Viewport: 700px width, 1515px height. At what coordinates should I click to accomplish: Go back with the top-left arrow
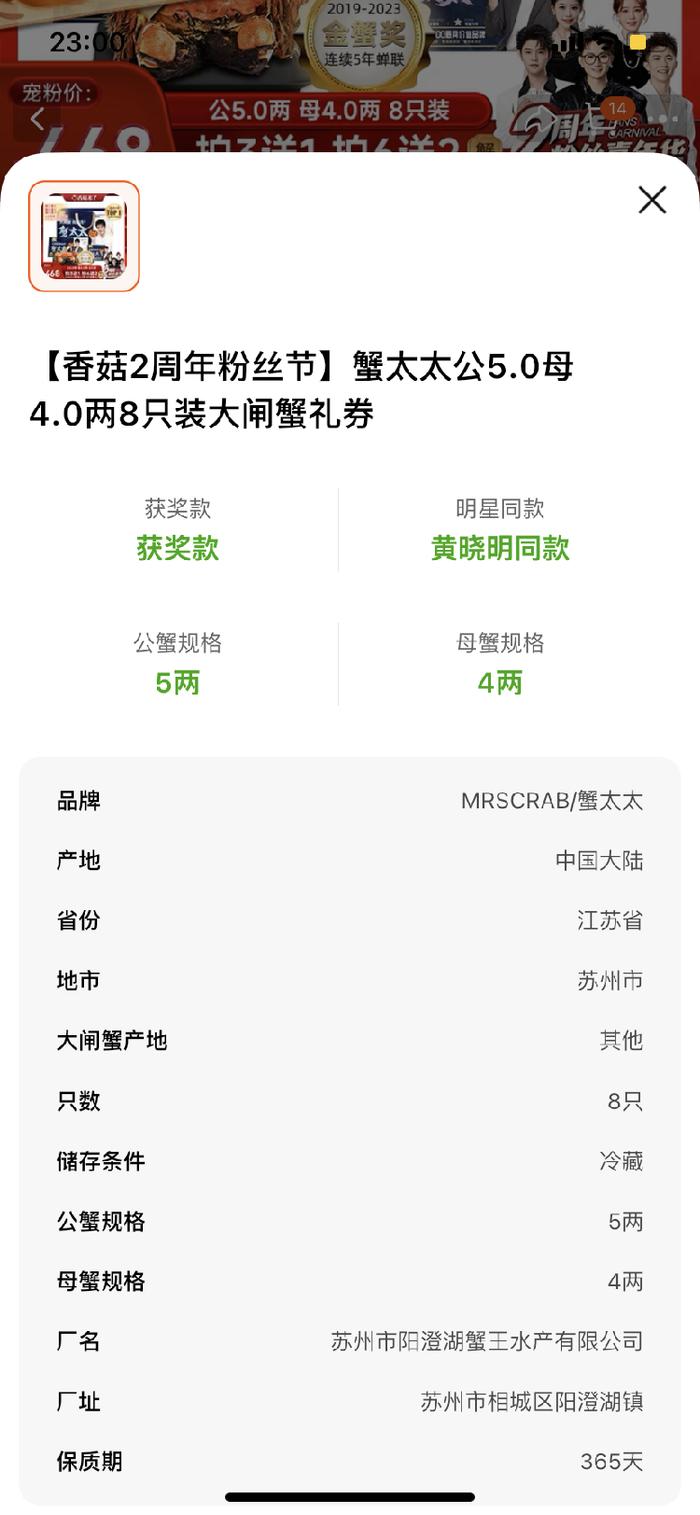[x=37, y=120]
